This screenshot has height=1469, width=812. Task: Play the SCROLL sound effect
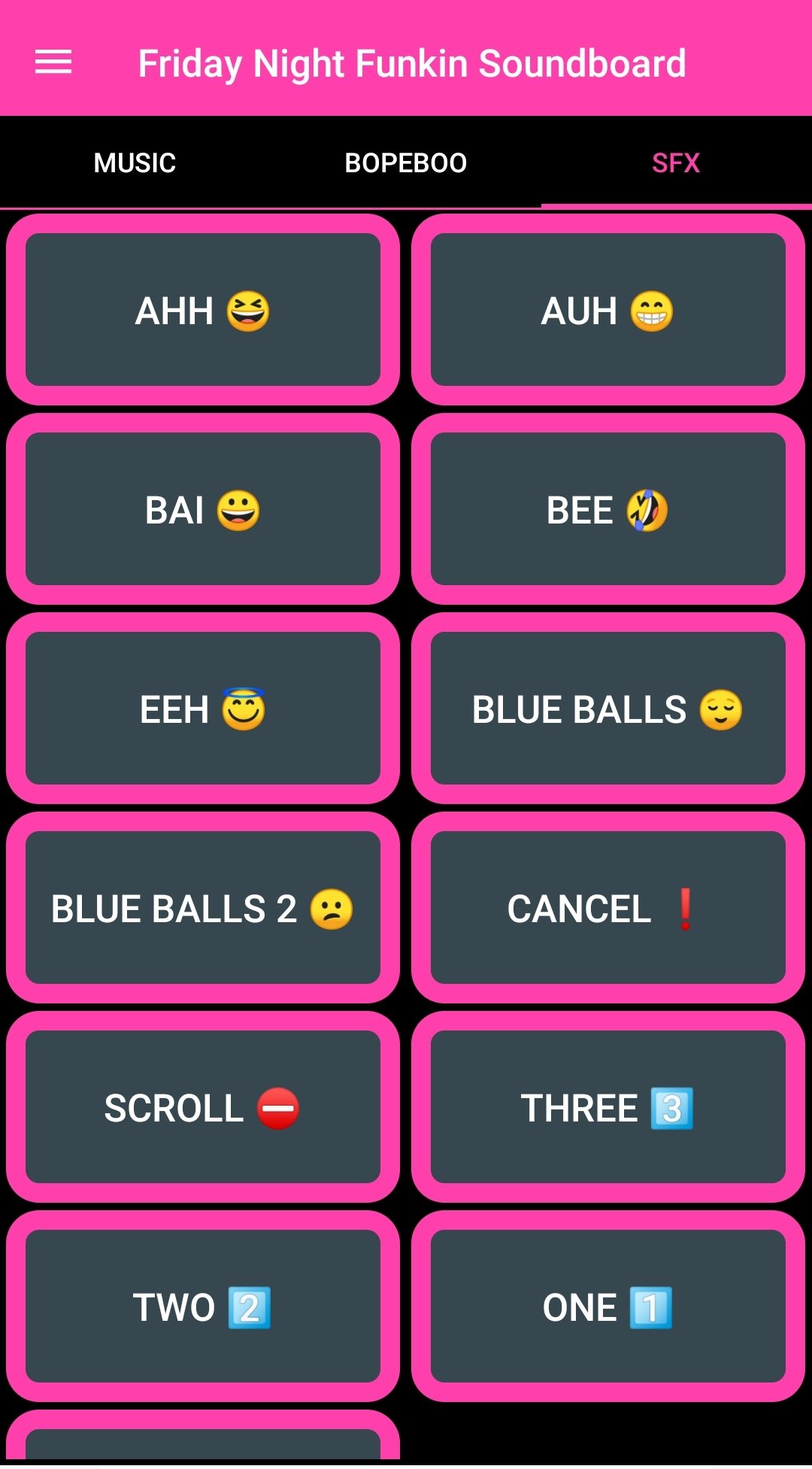[203, 1107]
